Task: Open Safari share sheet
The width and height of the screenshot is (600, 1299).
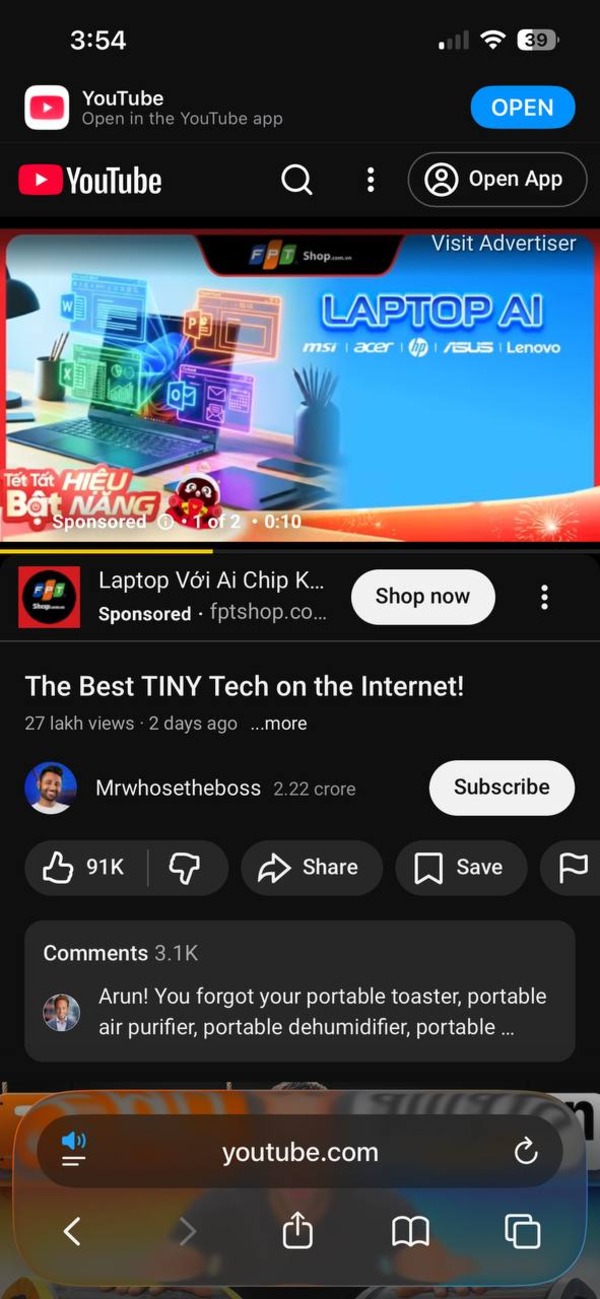Action: tap(297, 1231)
